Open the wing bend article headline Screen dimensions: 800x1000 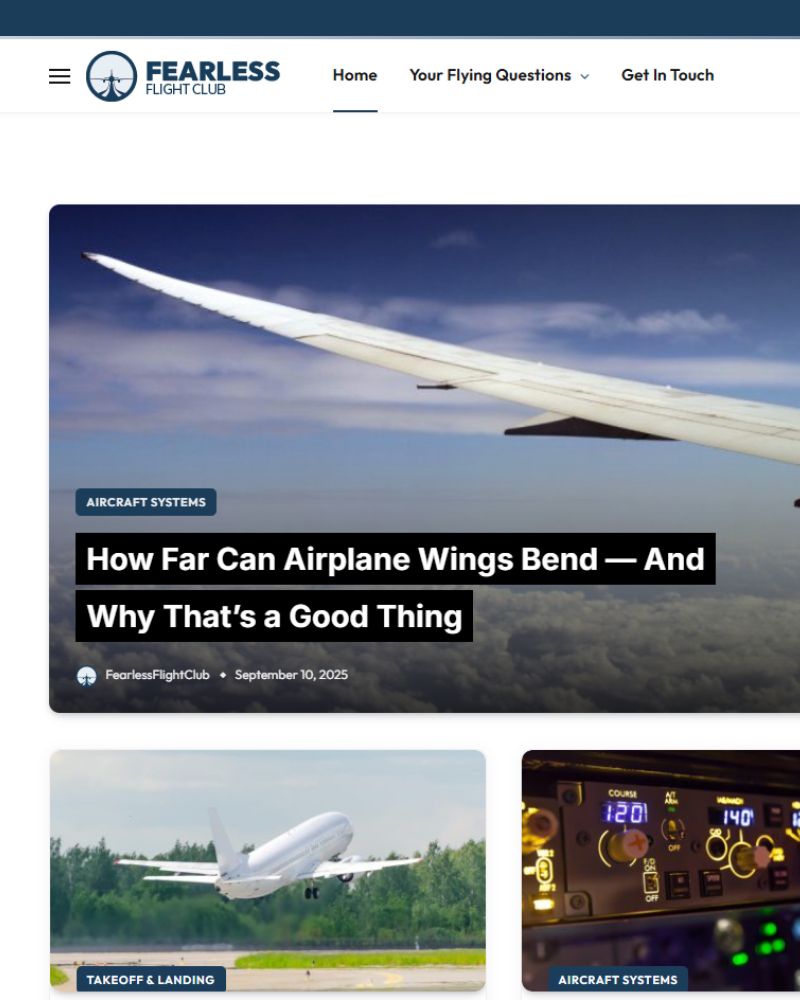(397, 560)
